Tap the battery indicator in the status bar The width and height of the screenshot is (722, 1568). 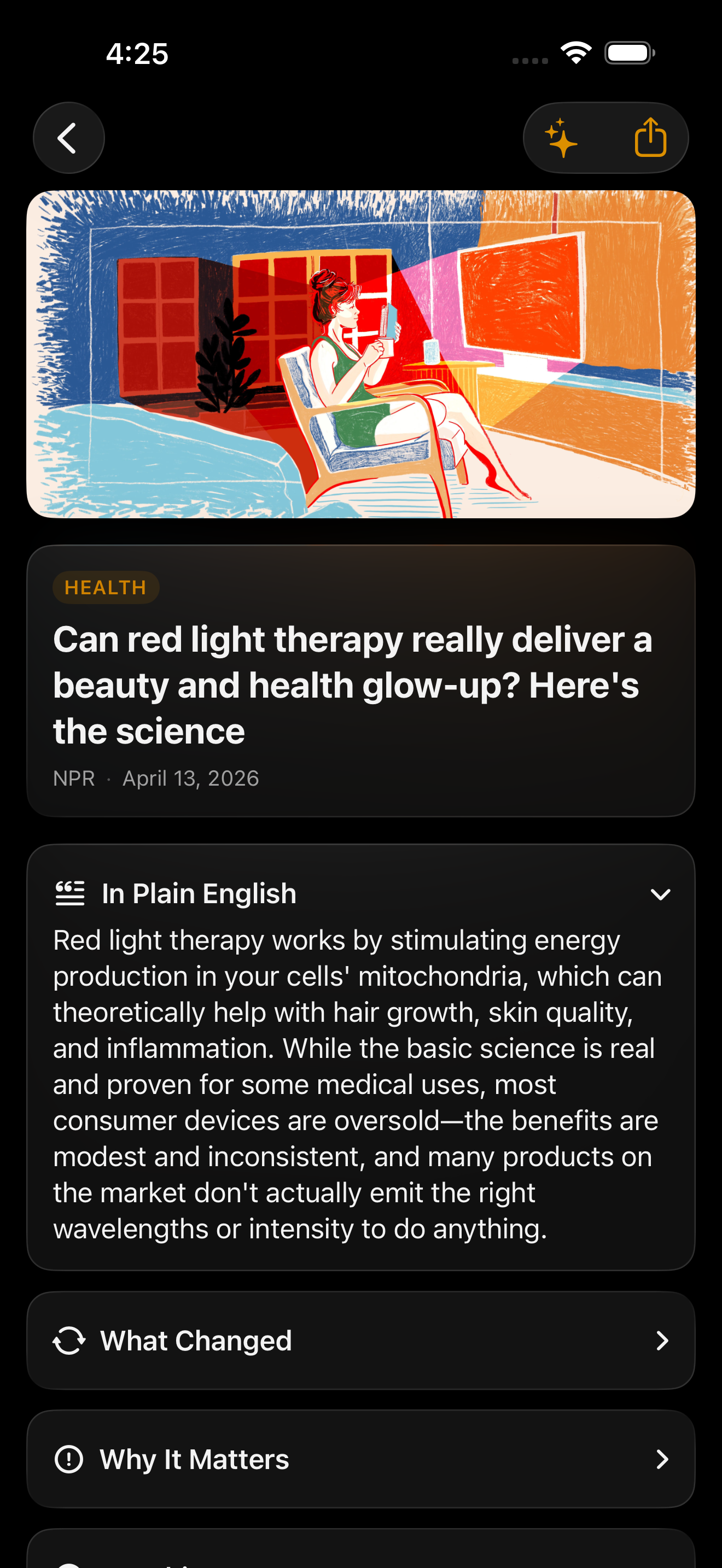[630, 54]
